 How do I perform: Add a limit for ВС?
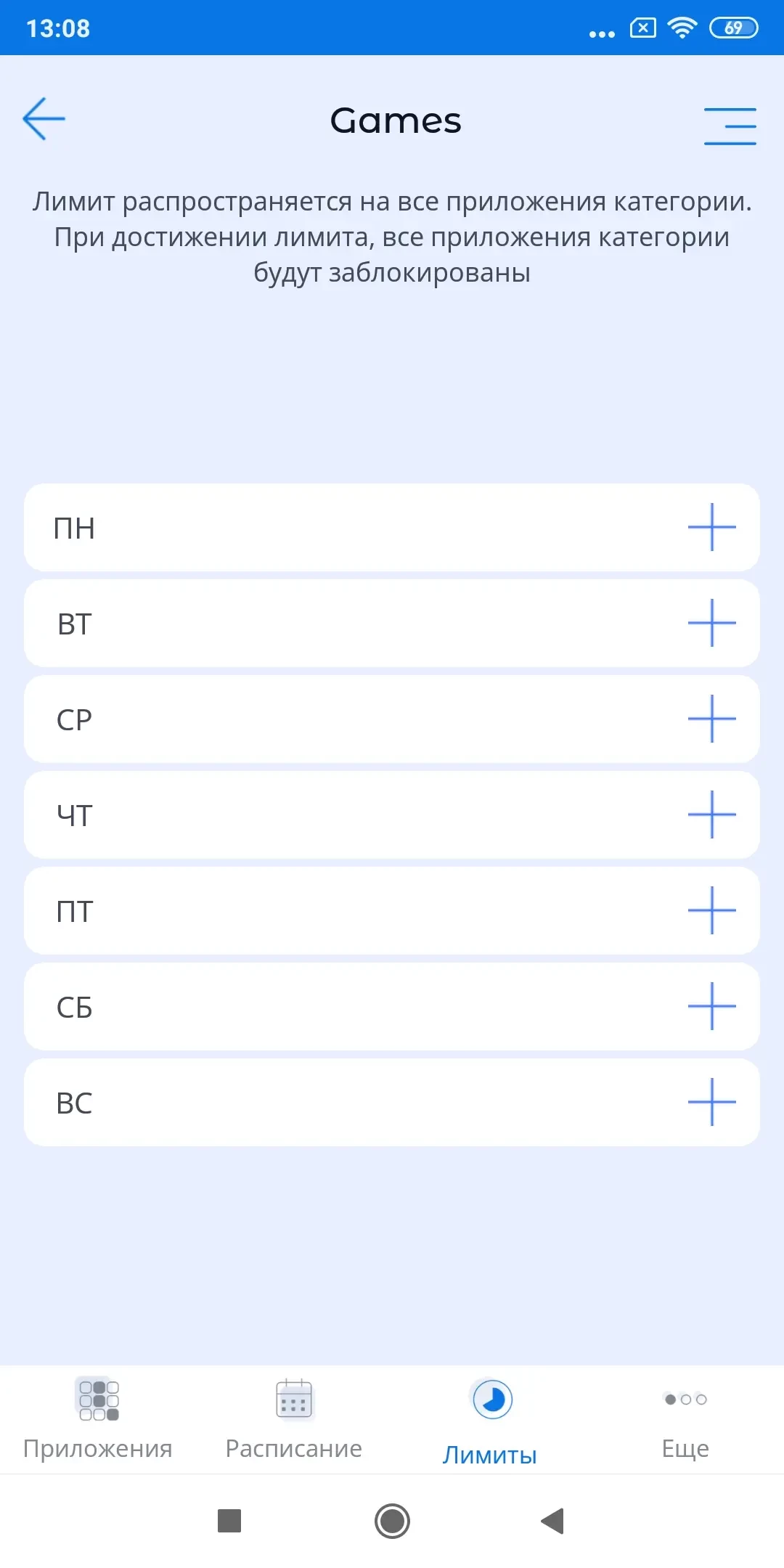(711, 1102)
